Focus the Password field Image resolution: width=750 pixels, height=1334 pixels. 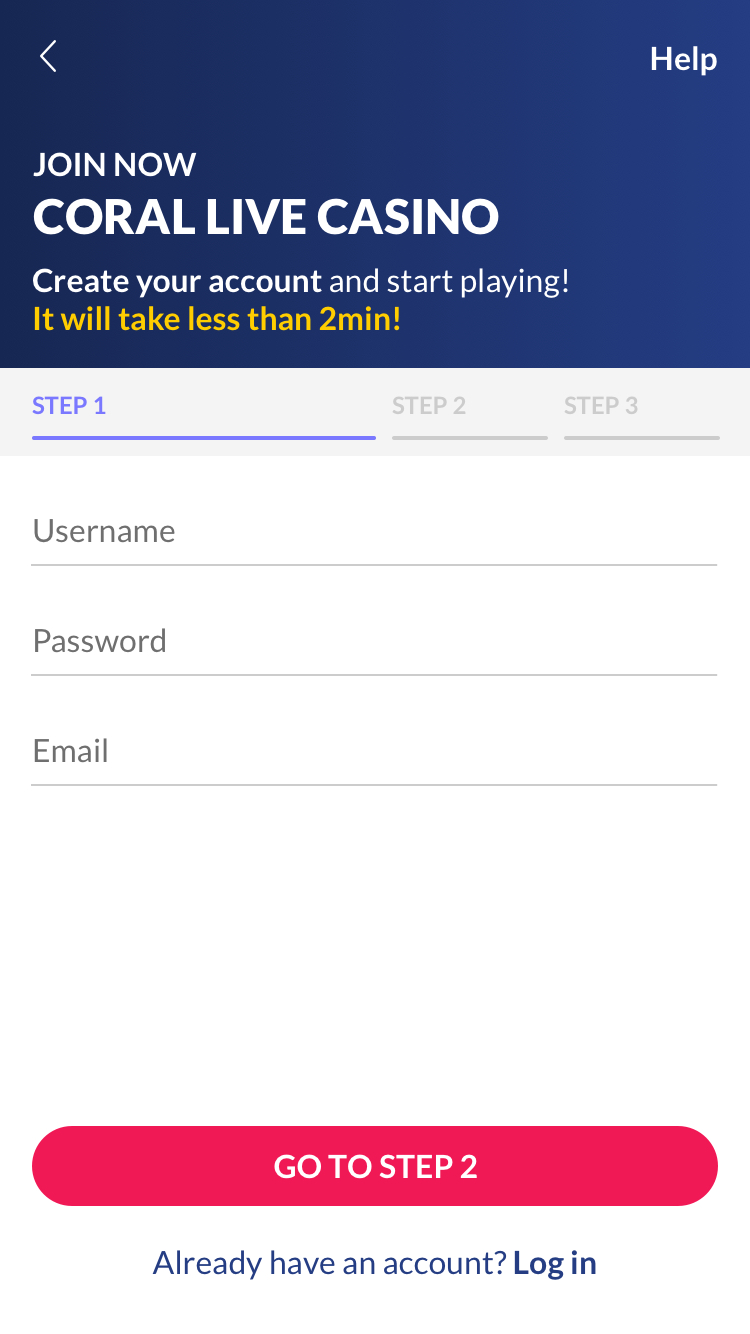374,641
